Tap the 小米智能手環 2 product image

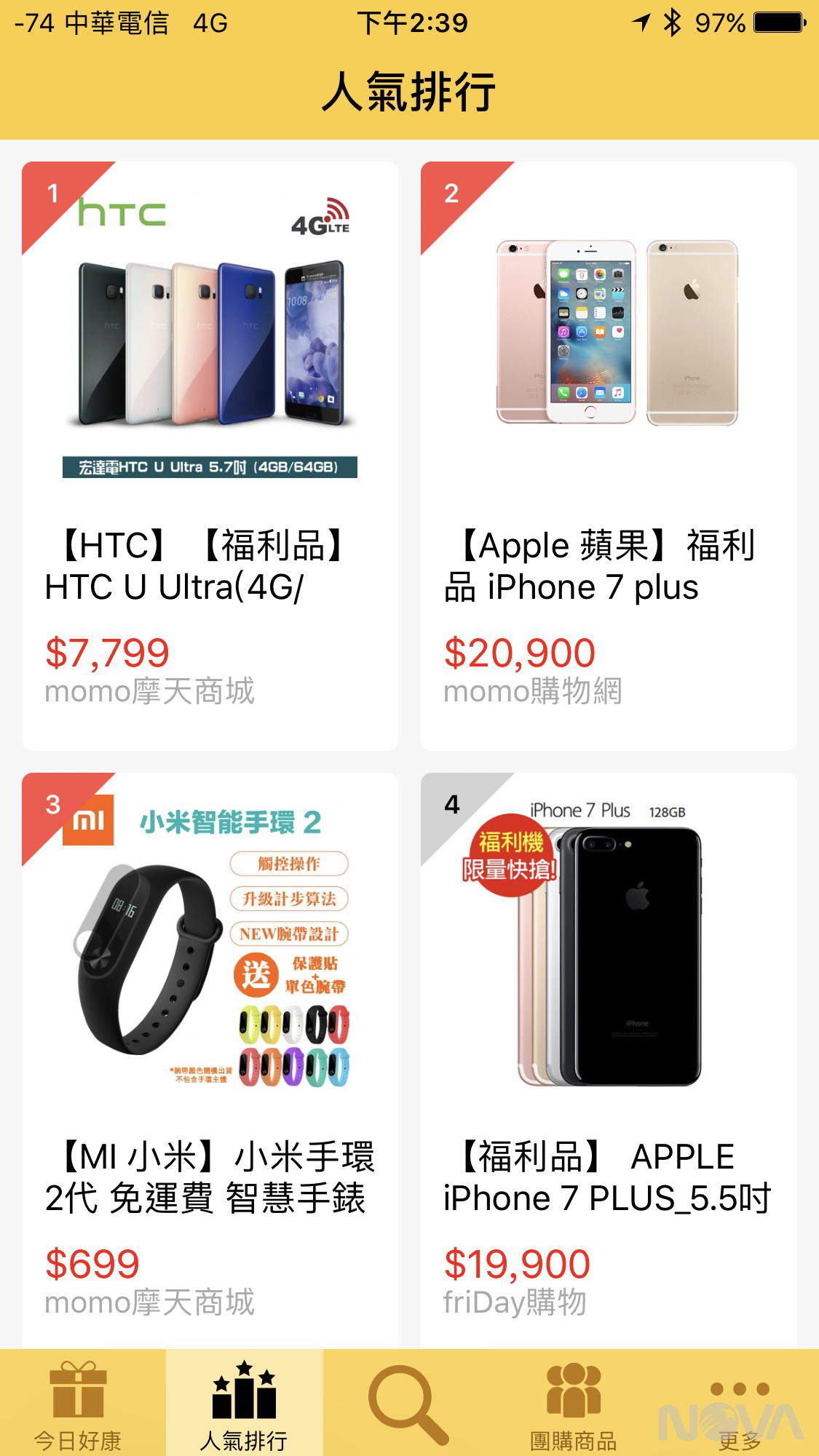pos(210,946)
